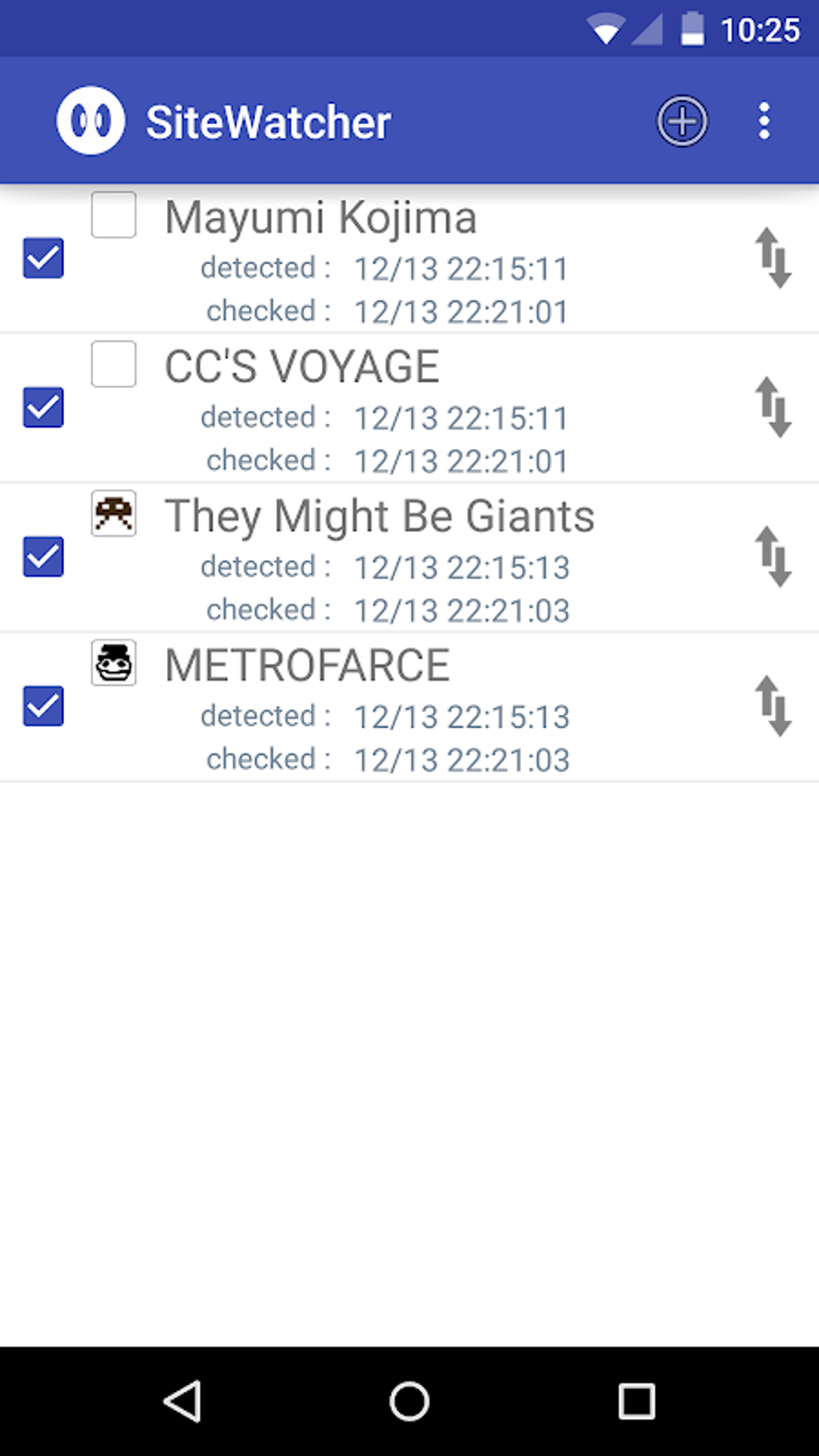
Task: Tap reorder arrows for They Might Be Giants
Action: pyautogui.click(x=773, y=557)
